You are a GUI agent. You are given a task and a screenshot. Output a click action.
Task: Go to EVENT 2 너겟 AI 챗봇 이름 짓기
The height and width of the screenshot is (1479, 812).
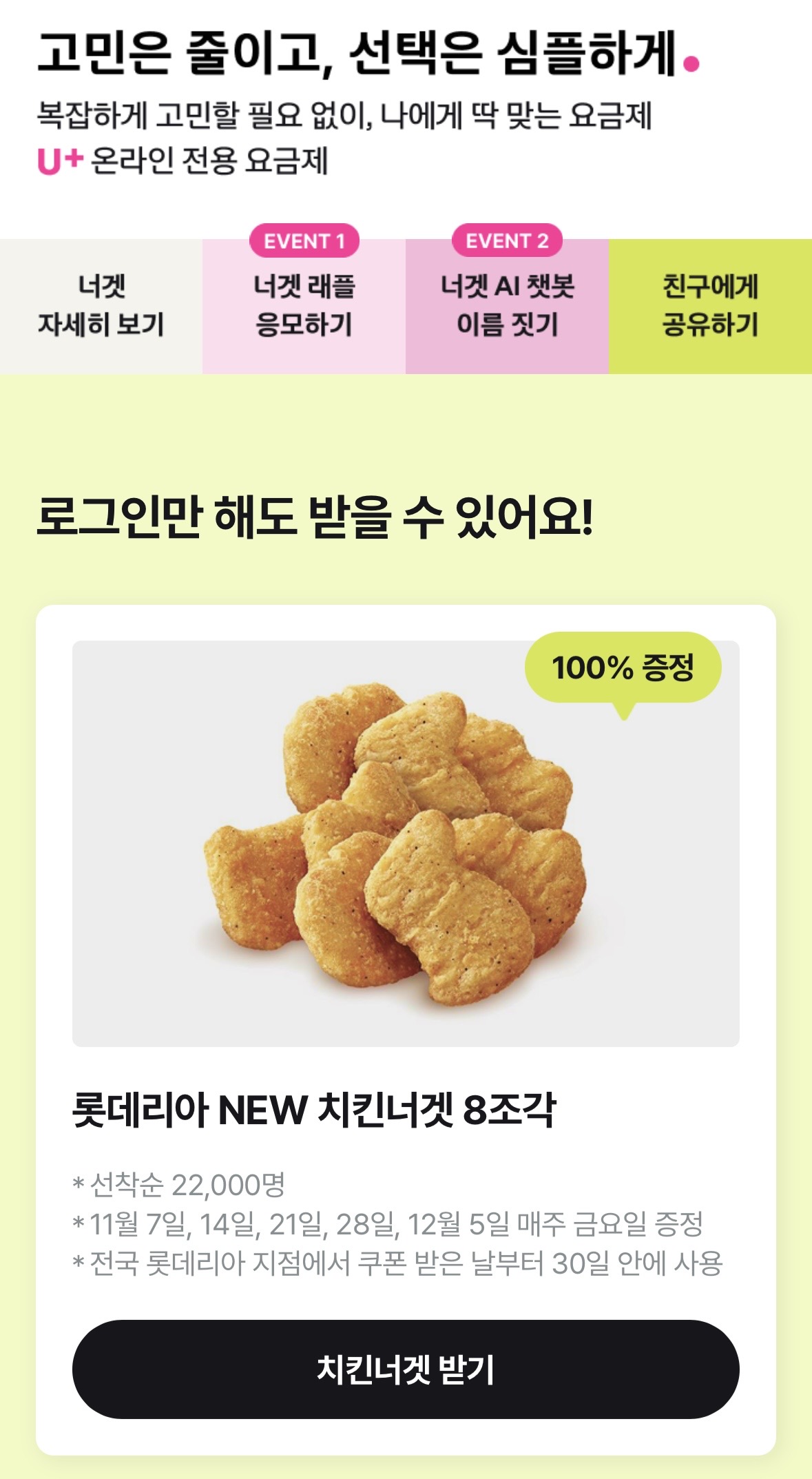tap(507, 306)
